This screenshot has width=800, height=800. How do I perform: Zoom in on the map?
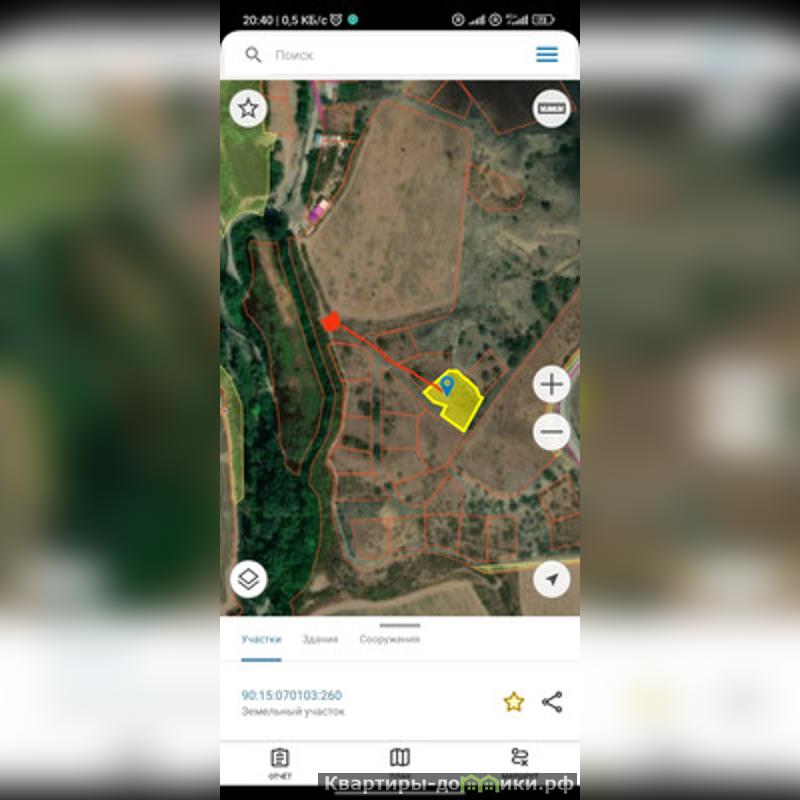point(551,384)
